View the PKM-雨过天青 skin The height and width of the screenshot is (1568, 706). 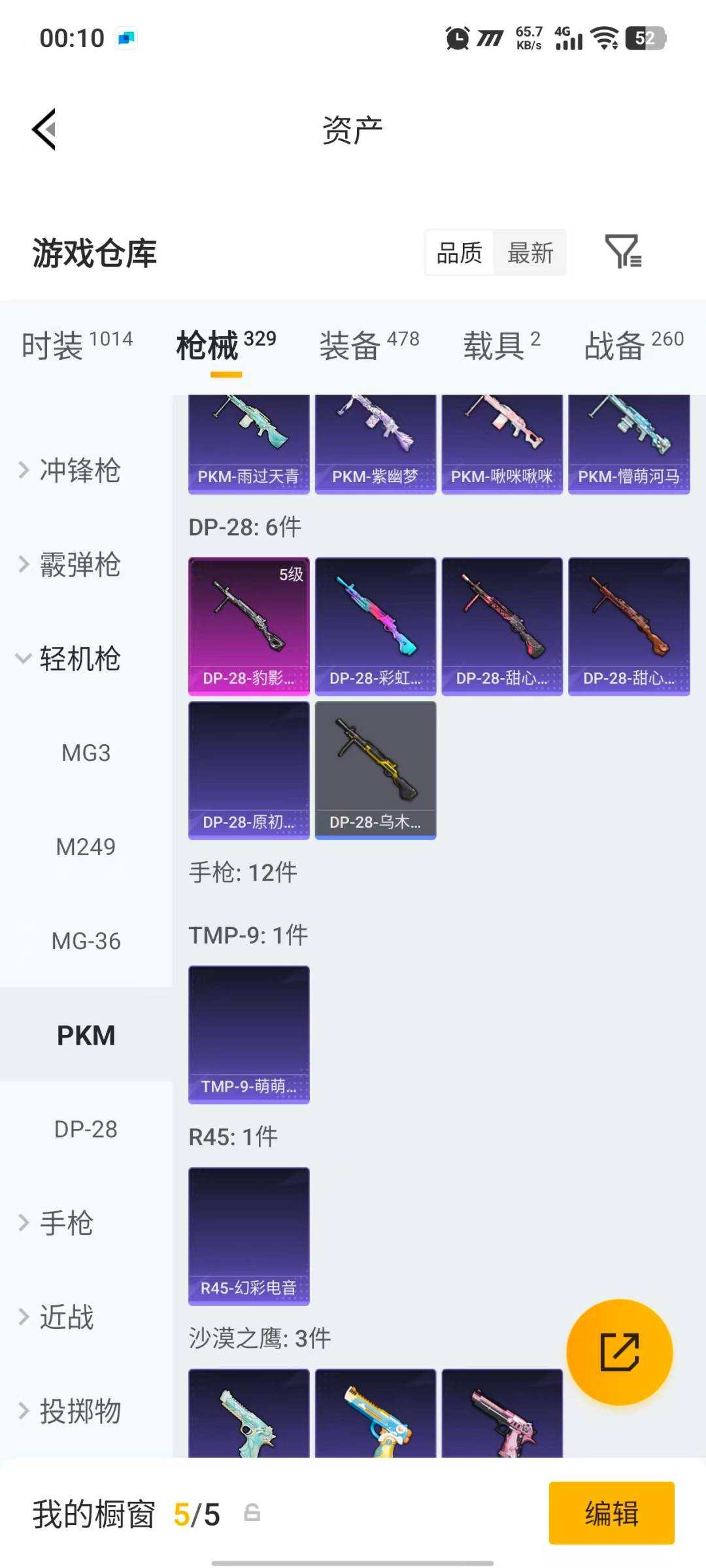(248, 444)
